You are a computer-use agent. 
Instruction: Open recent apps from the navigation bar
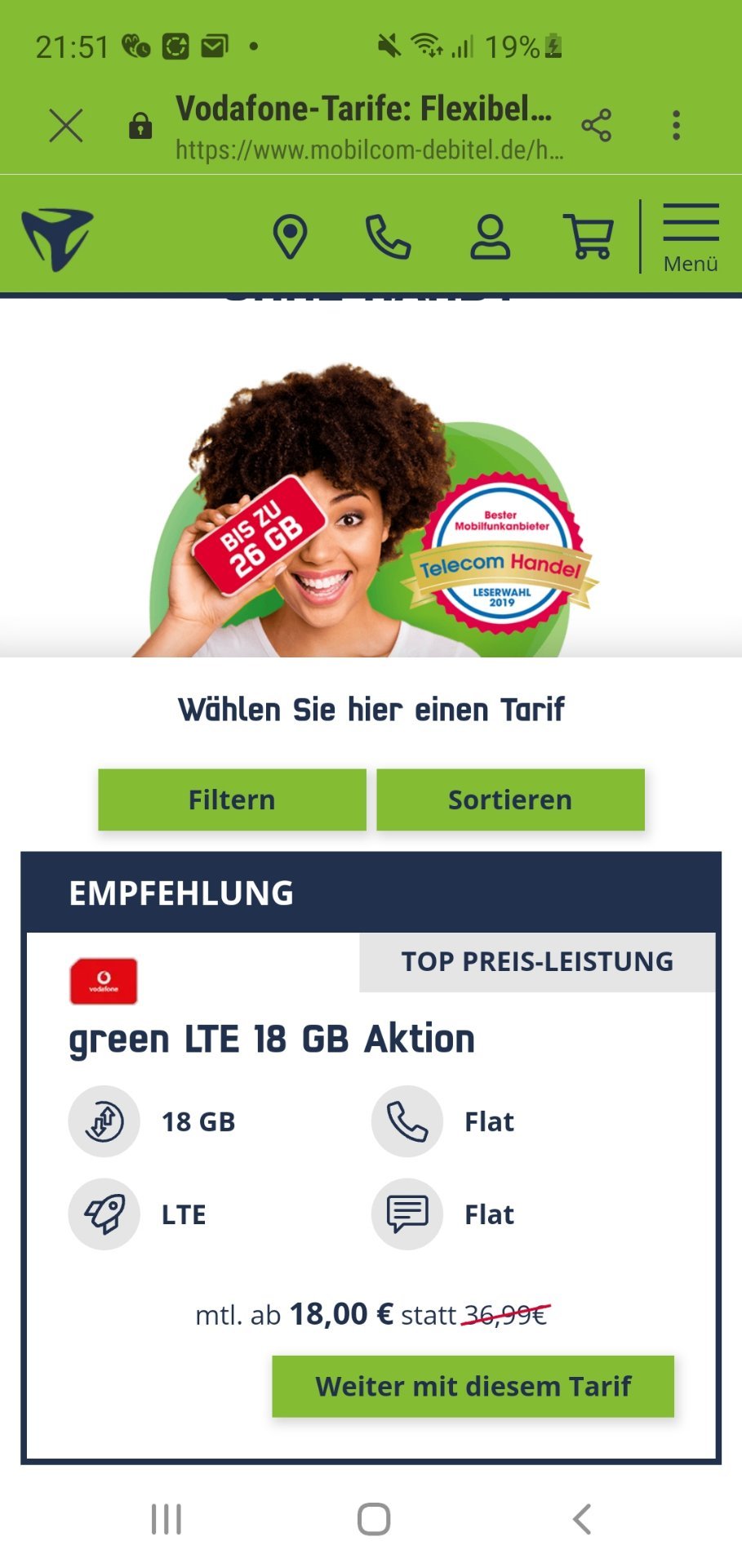[x=167, y=1519]
